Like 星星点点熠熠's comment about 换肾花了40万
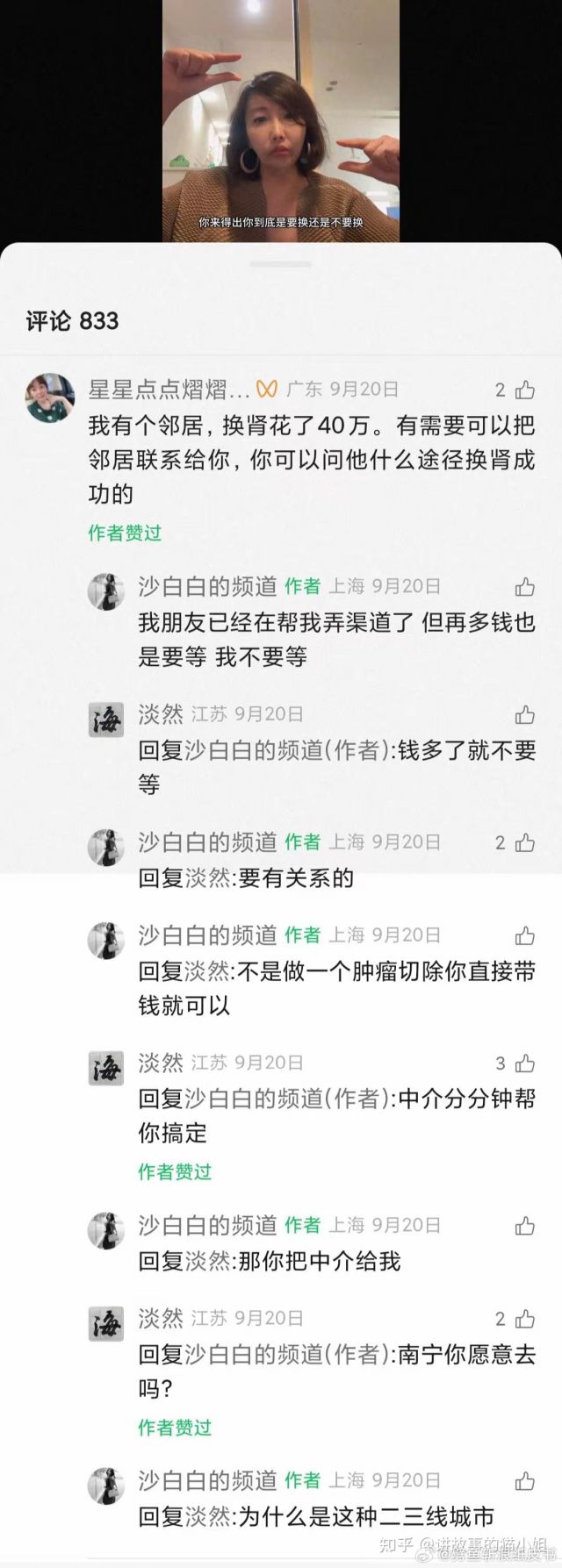The height and width of the screenshot is (1568, 562). 525,390
